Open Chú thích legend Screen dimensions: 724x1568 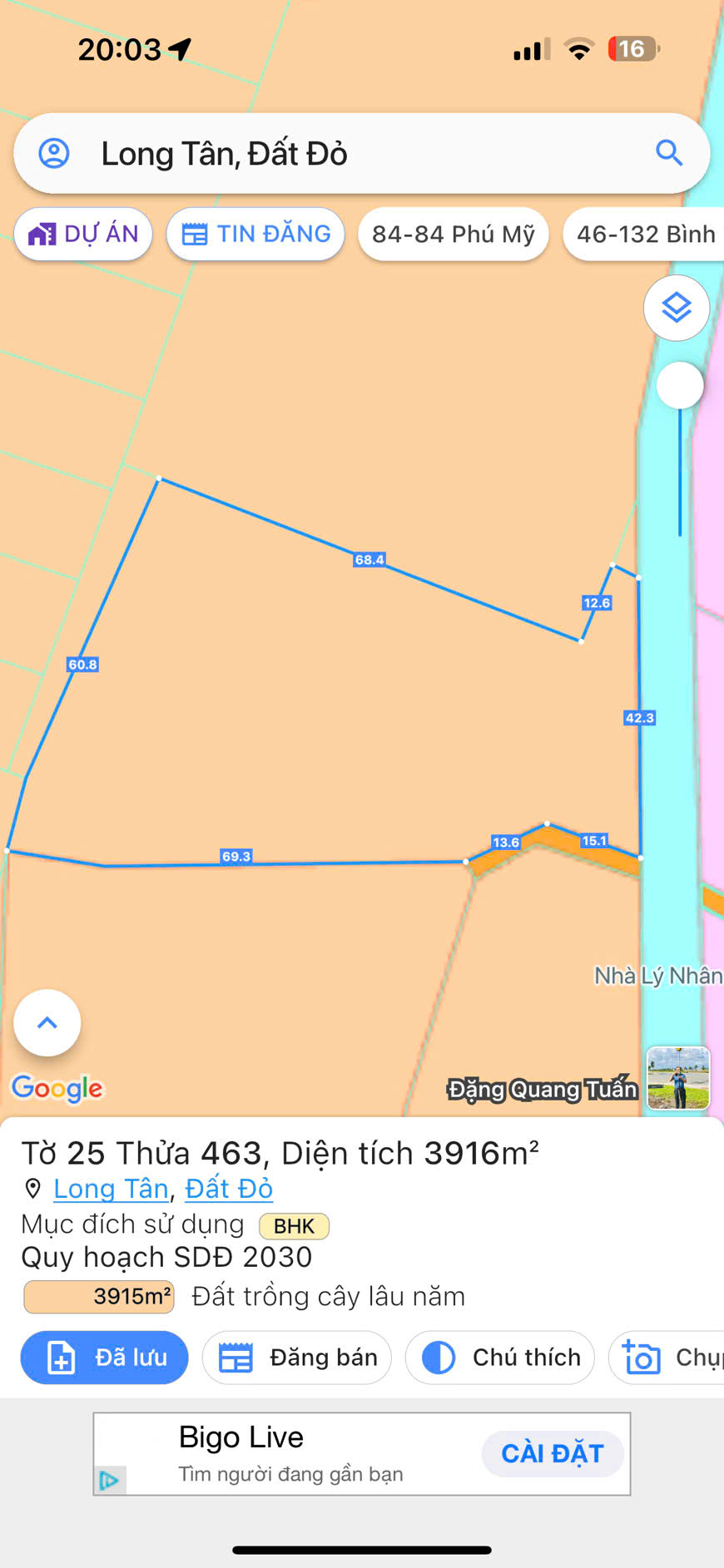(x=500, y=1358)
